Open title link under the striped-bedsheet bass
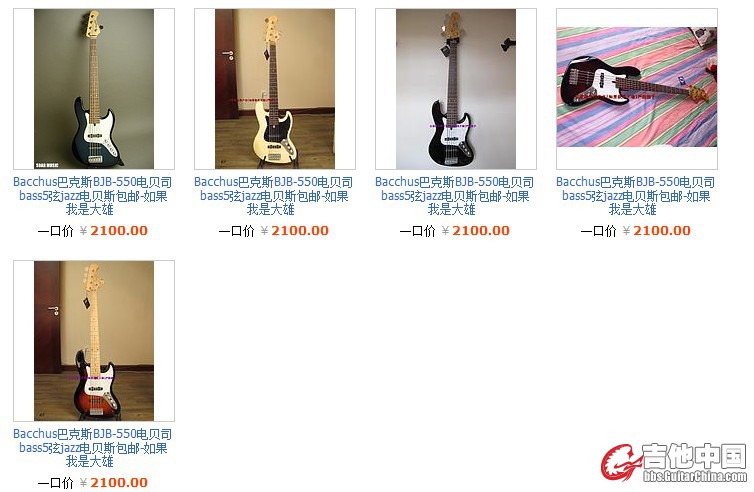The width and height of the screenshot is (754, 492). 636,196
